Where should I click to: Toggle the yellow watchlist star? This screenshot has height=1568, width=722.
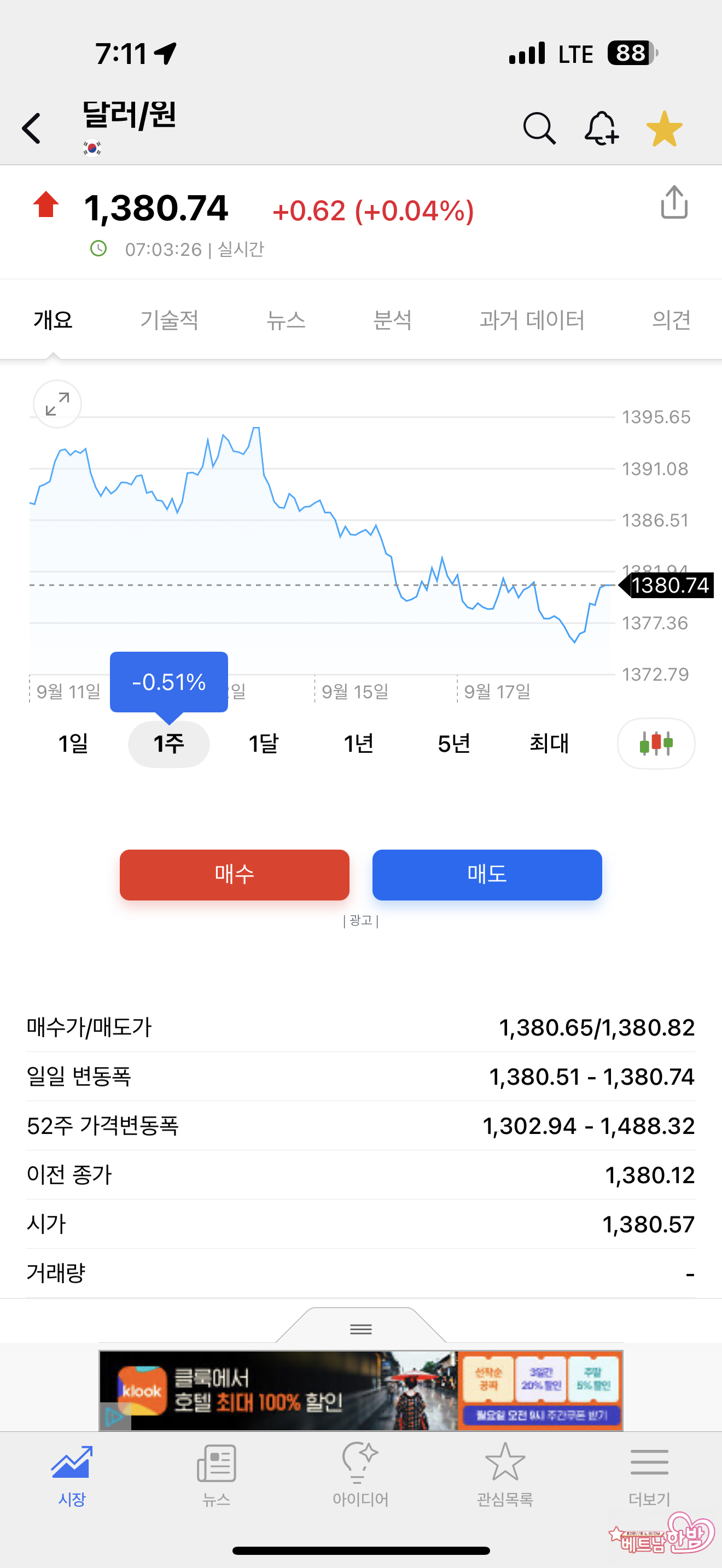[x=664, y=128]
